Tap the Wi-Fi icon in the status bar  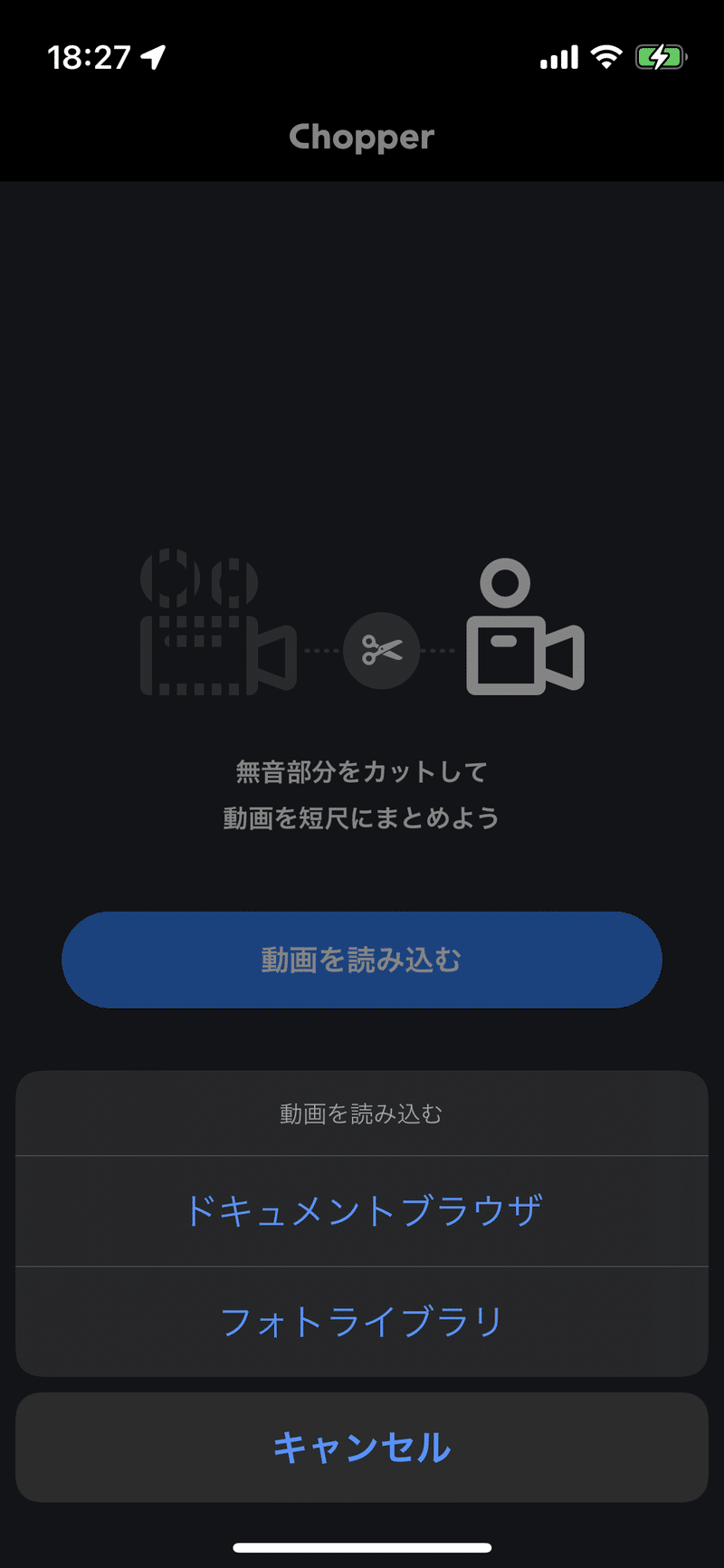coord(605,56)
